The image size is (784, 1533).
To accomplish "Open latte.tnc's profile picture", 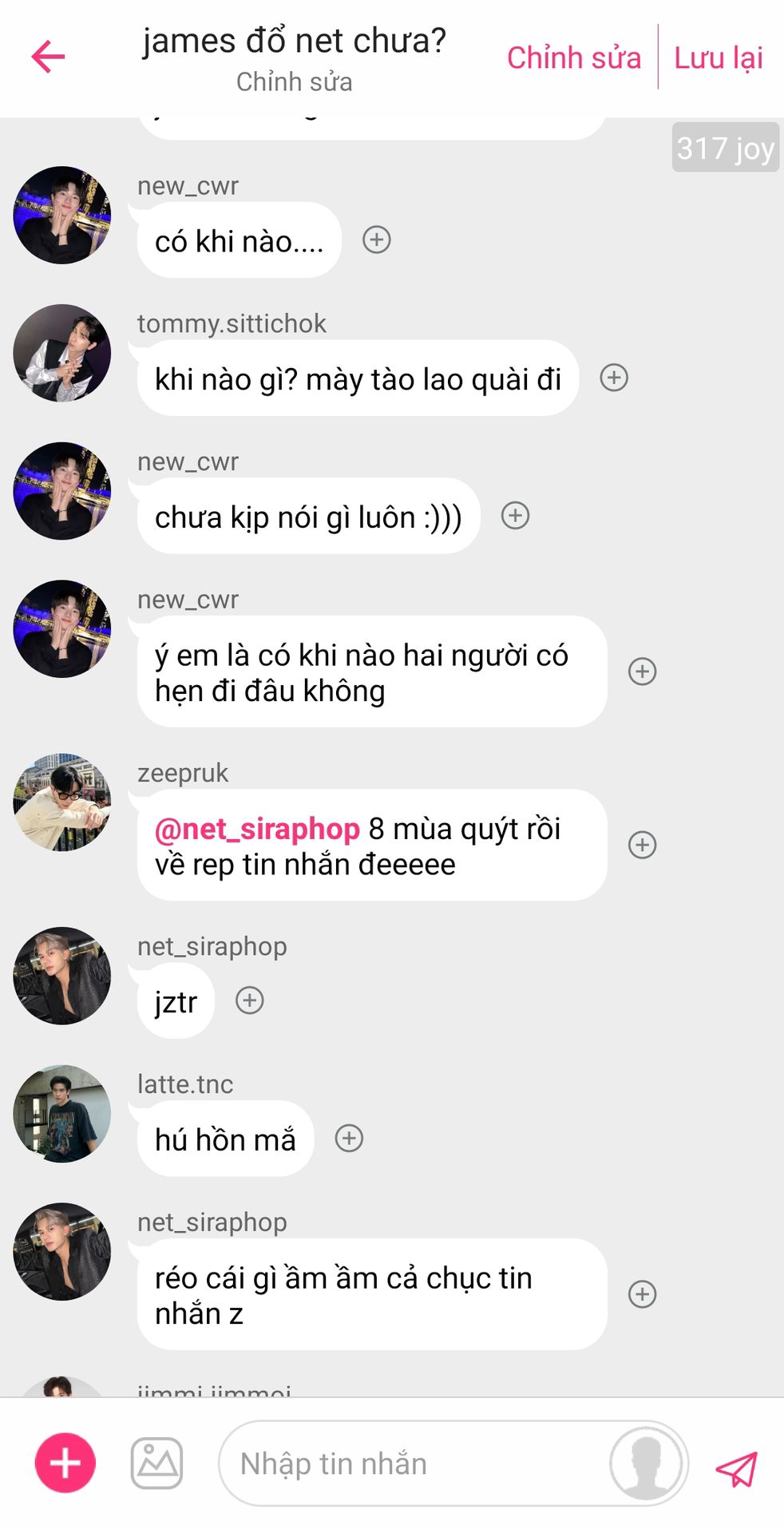I will (x=62, y=1114).
